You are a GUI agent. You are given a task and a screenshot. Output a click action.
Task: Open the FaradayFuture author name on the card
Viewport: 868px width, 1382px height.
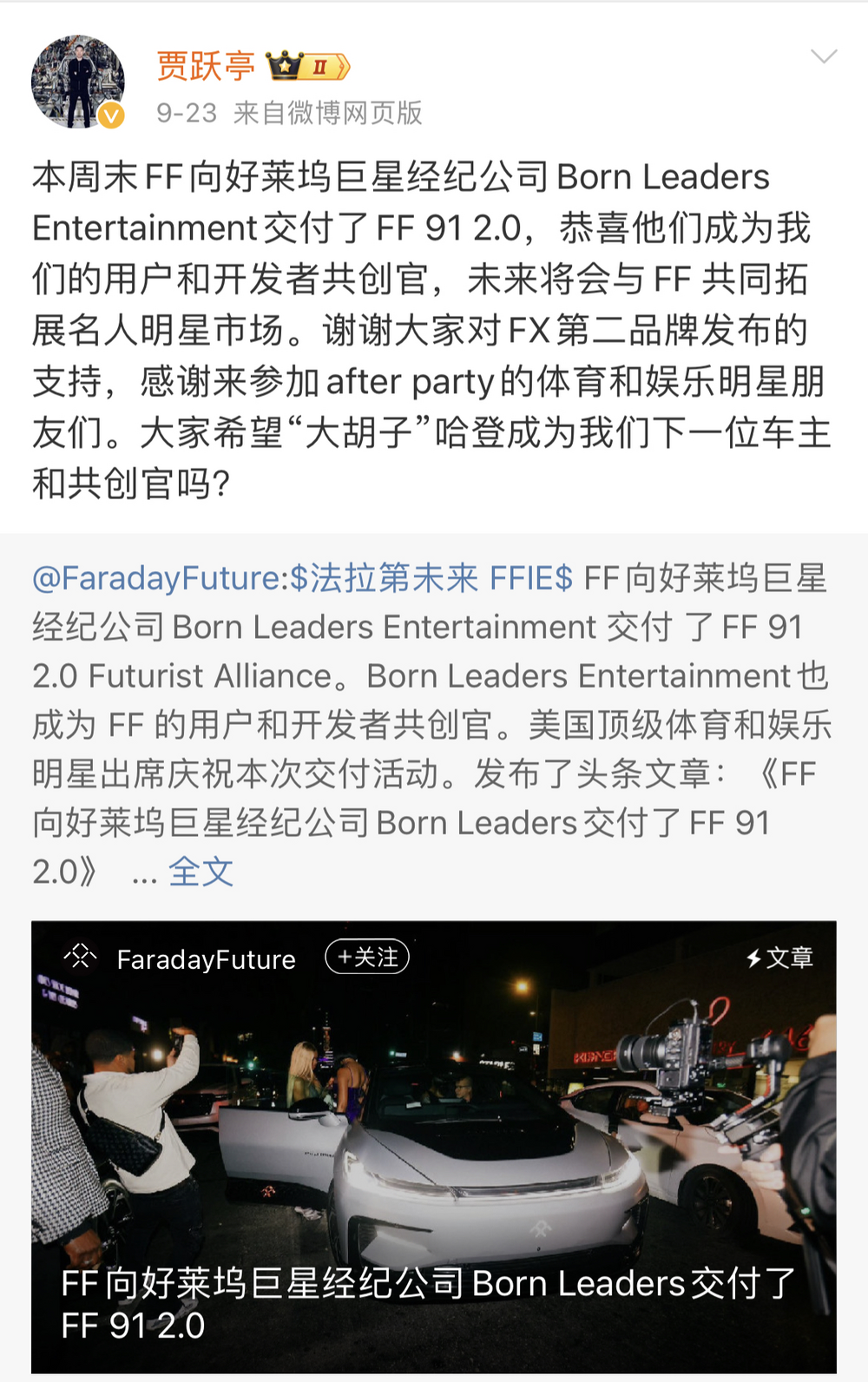pyautogui.click(x=206, y=959)
